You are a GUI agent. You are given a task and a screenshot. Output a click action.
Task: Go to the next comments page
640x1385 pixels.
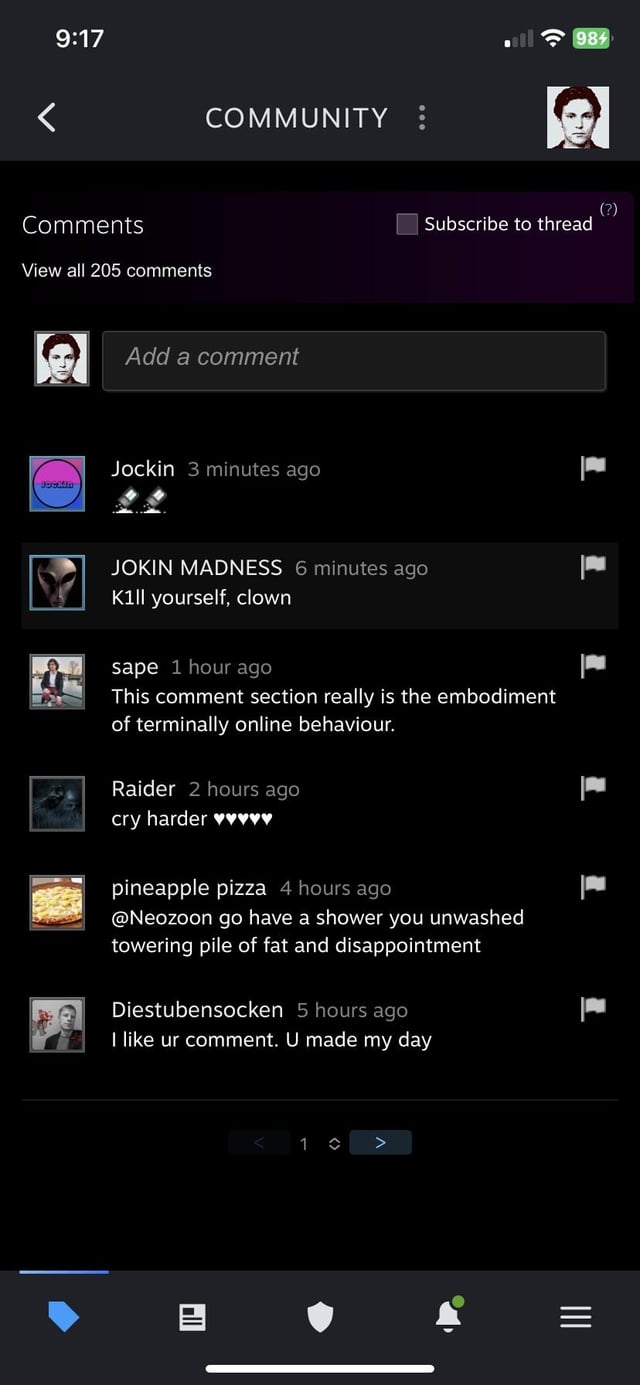(x=380, y=1143)
